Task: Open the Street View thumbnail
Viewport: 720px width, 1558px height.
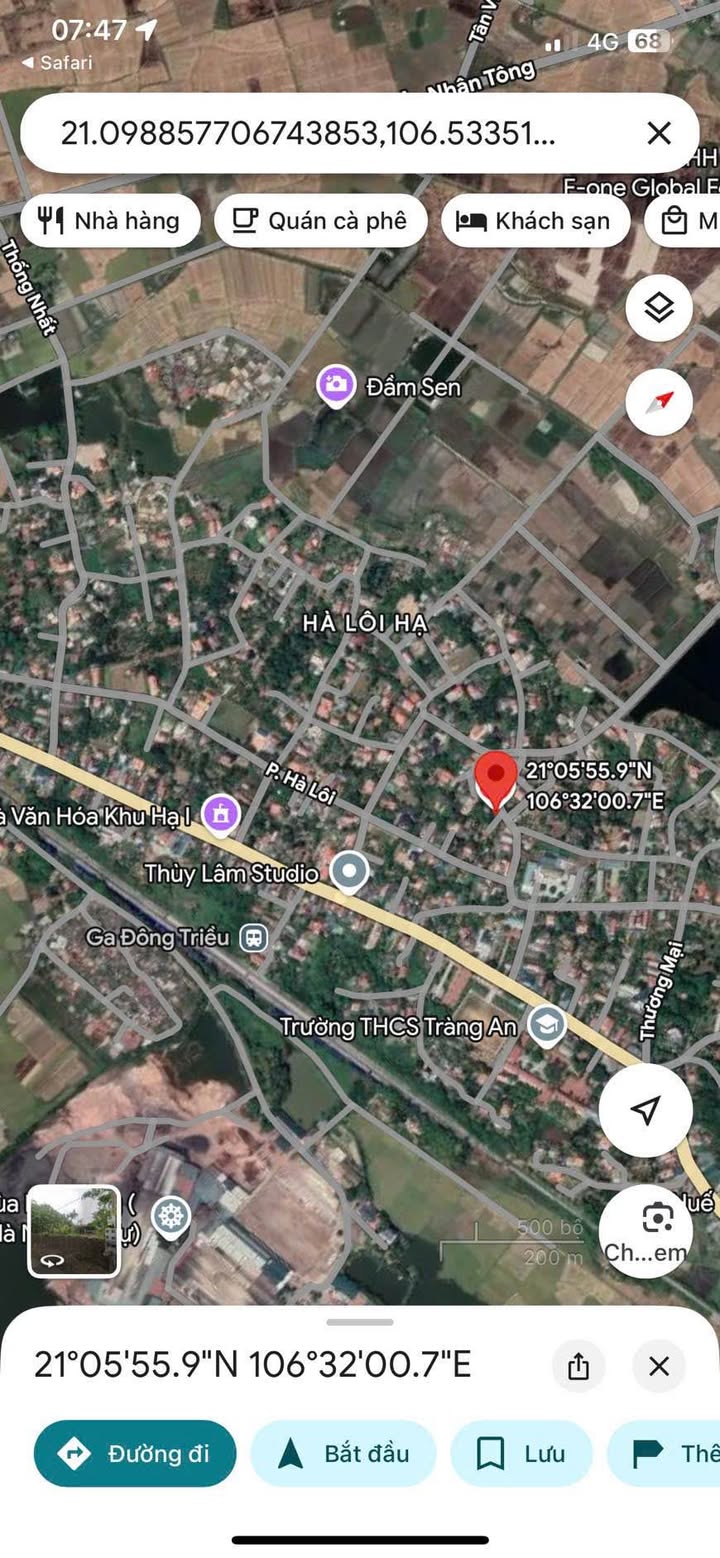Action: 74,1231
